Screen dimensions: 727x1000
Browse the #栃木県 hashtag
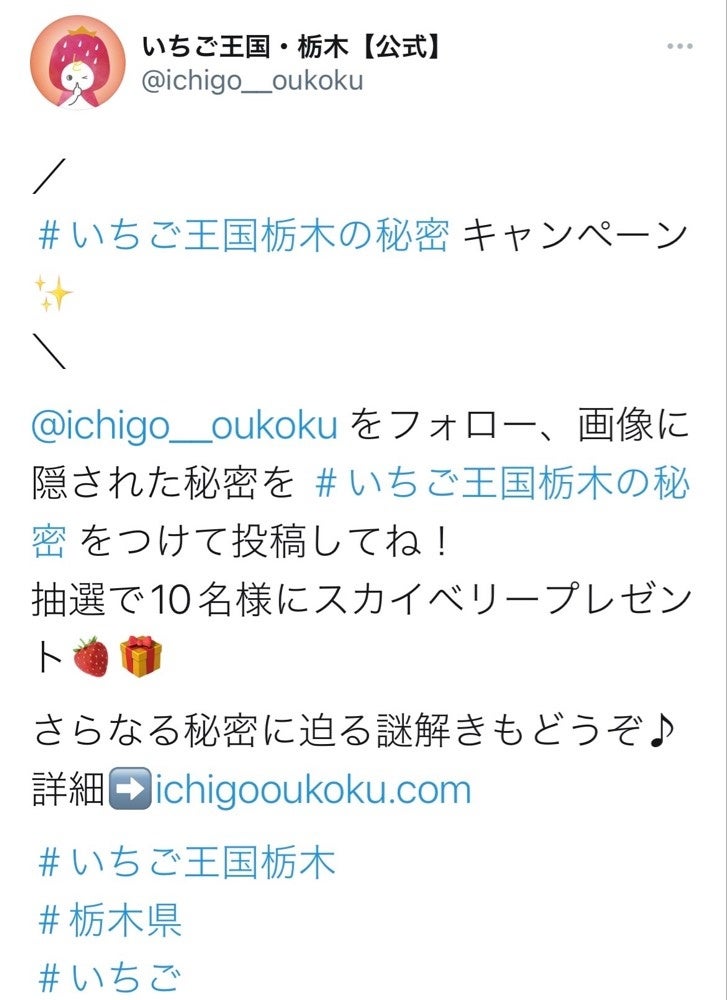point(109,919)
